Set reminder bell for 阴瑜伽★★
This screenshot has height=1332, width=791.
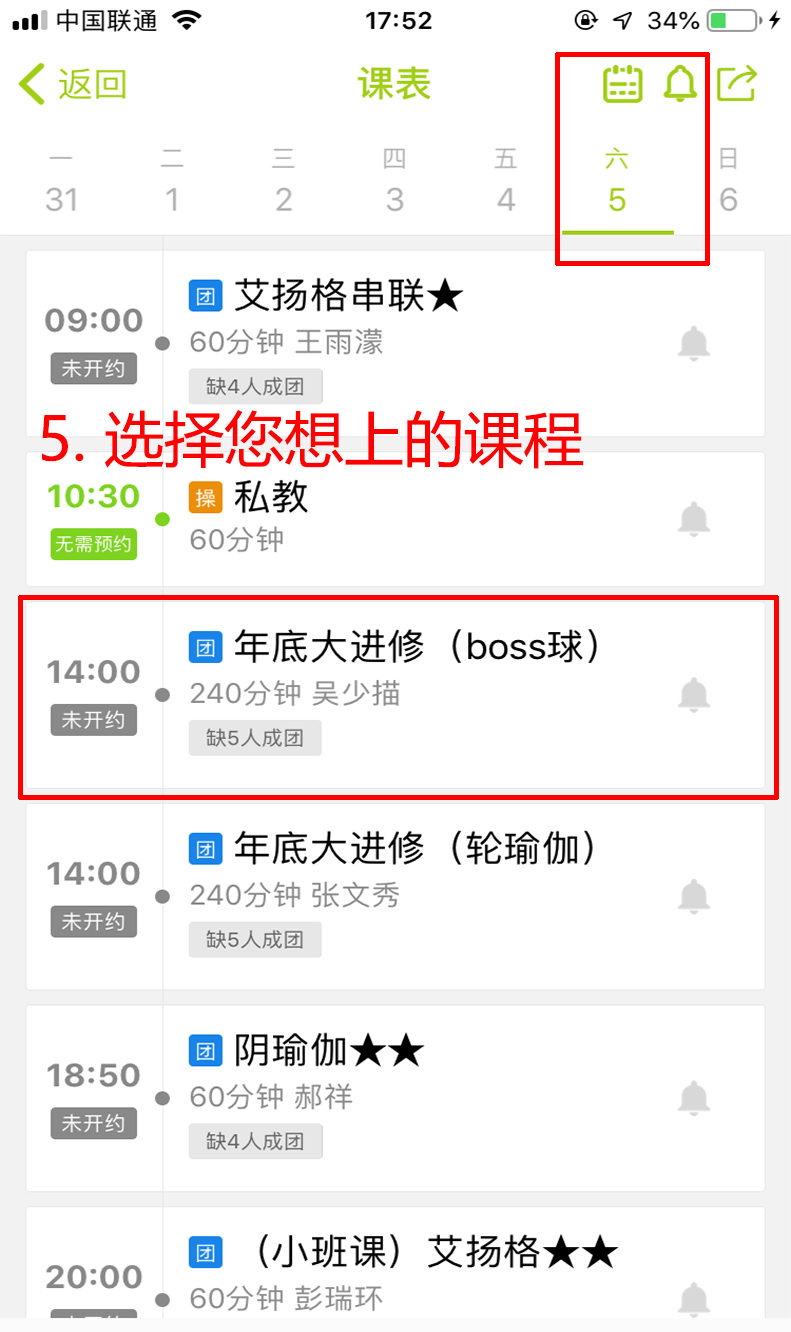pyautogui.click(x=694, y=1099)
